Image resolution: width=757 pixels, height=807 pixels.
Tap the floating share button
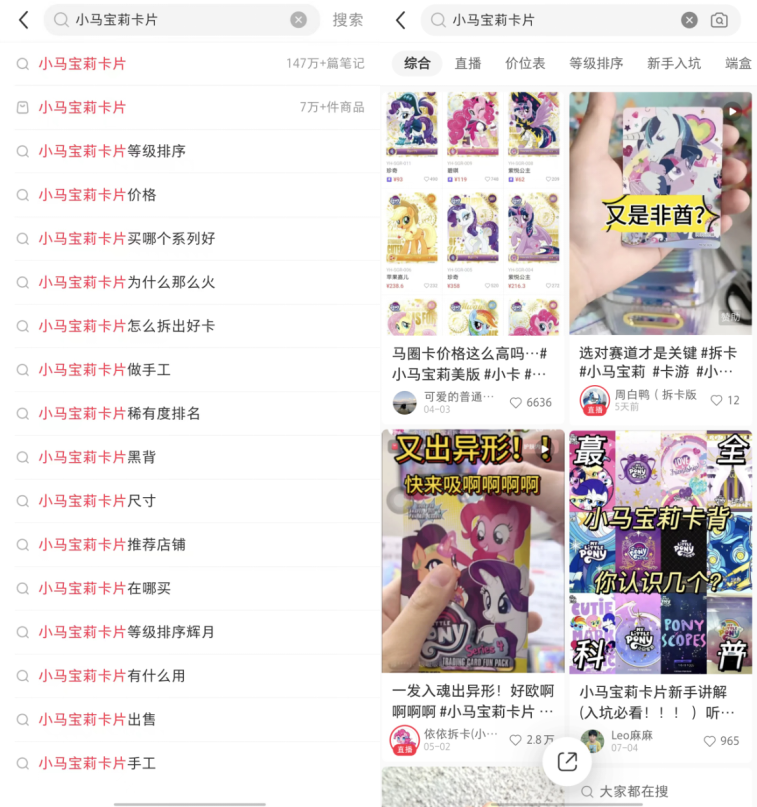567,762
